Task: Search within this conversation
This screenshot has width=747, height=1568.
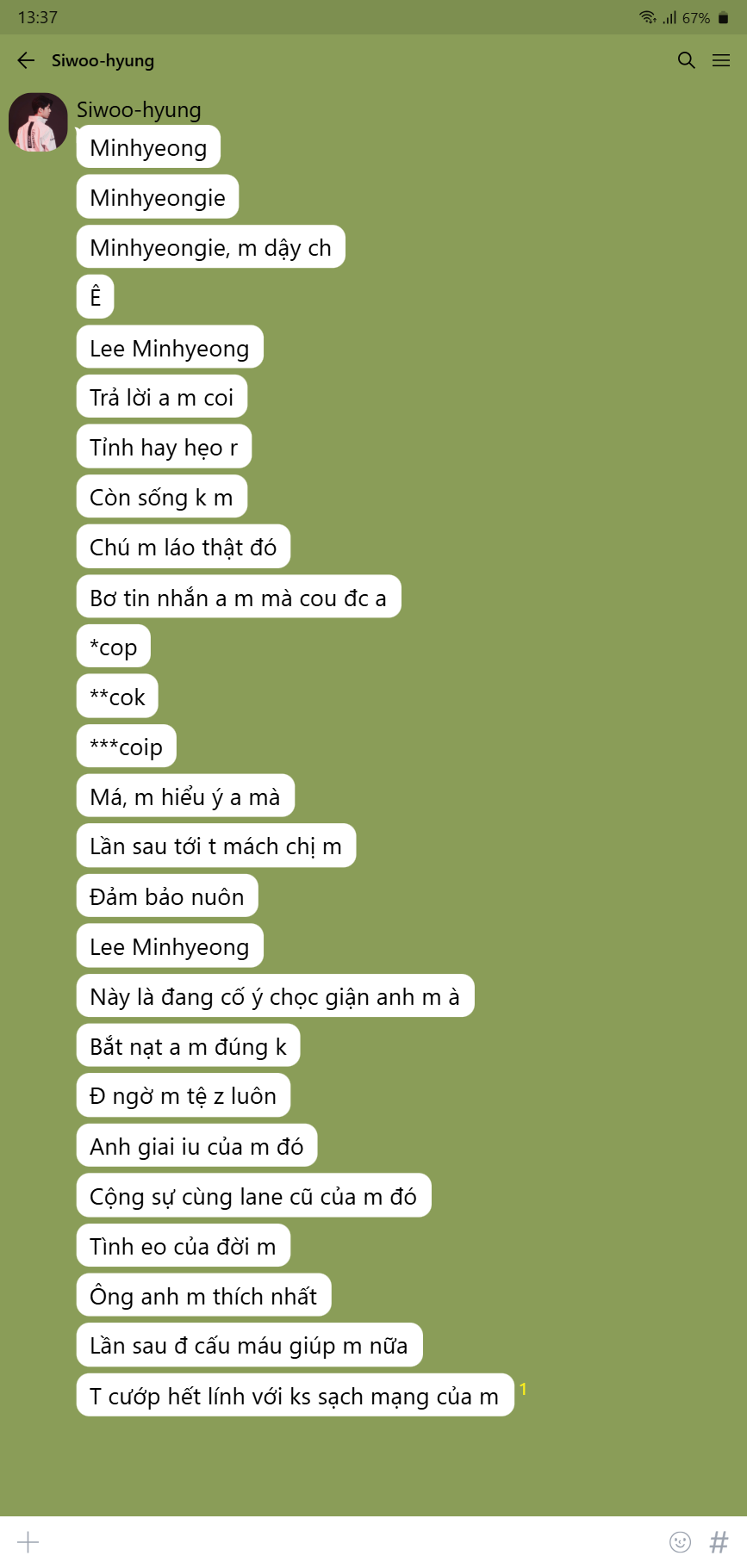Action: (x=686, y=60)
